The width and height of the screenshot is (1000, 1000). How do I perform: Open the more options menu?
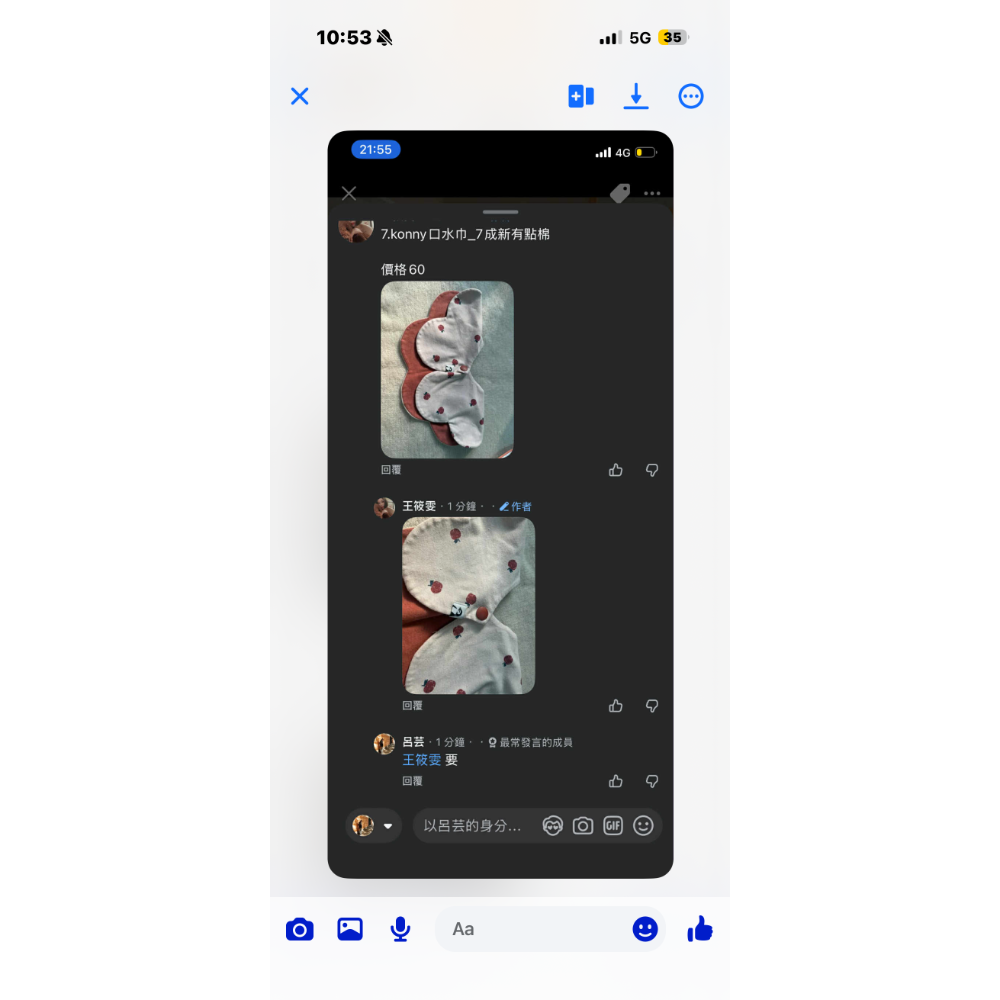[x=691, y=96]
